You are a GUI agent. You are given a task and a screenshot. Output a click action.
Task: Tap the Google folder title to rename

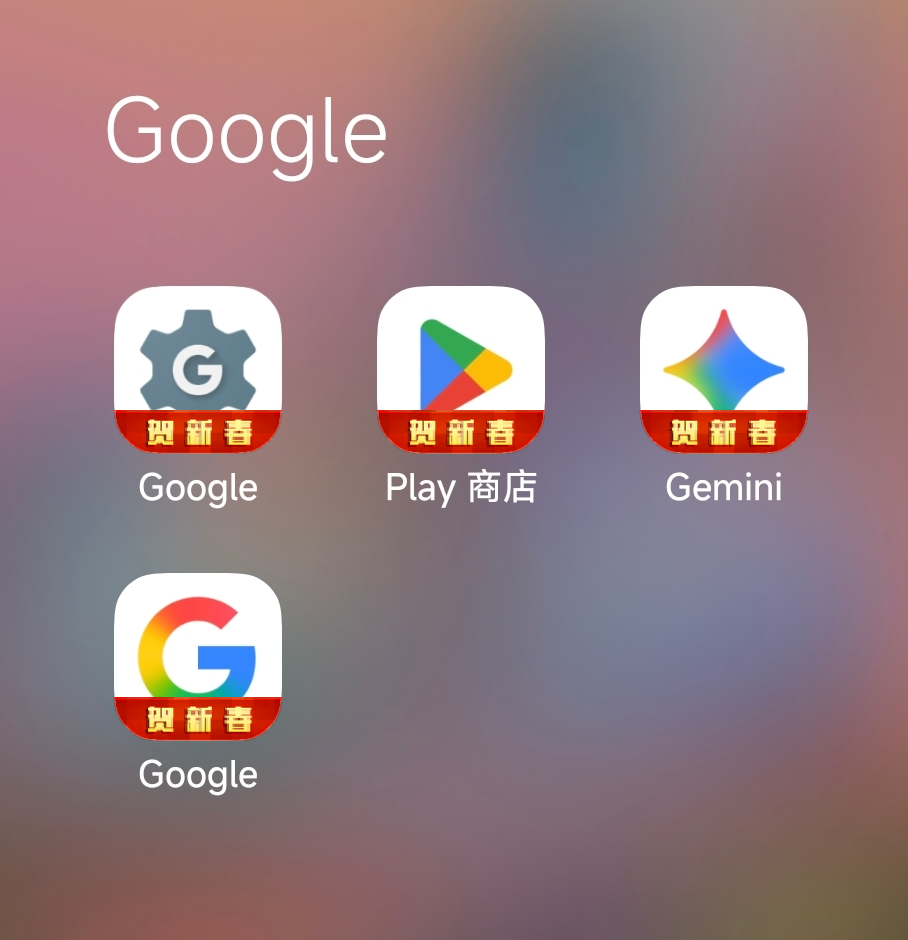(246, 133)
